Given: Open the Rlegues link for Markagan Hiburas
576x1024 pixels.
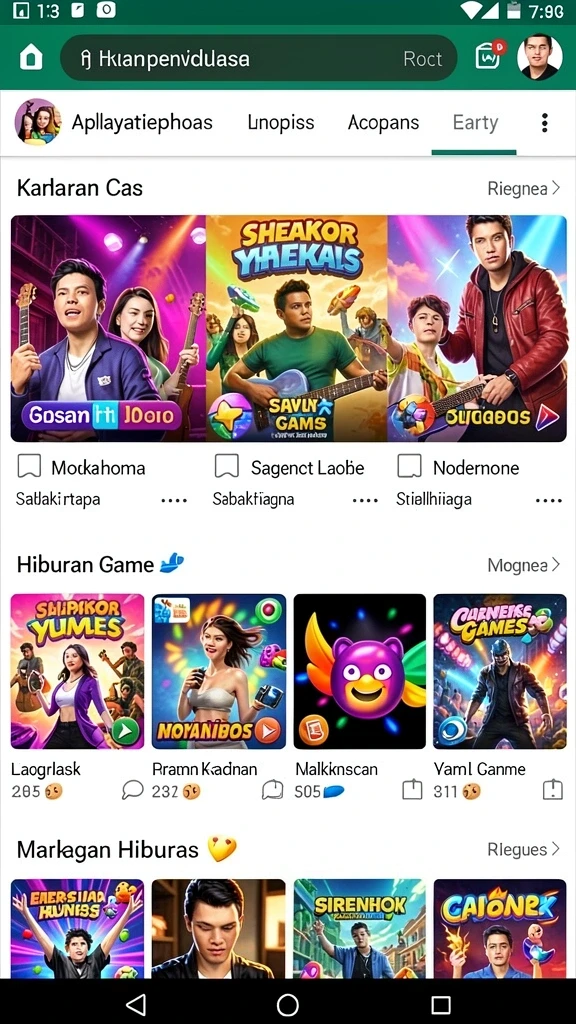Looking at the screenshot, I should [x=524, y=849].
